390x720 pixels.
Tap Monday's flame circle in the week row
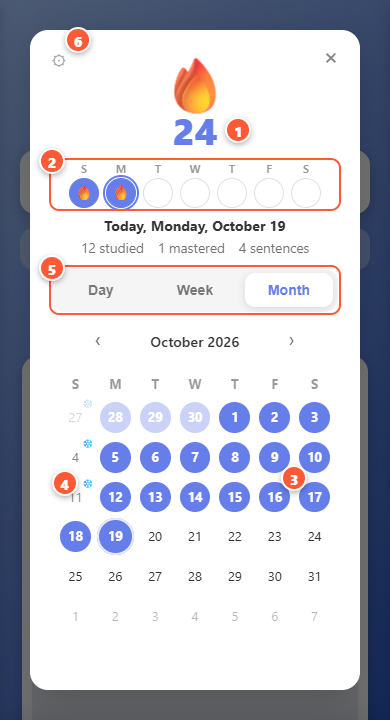pos(121,193)
